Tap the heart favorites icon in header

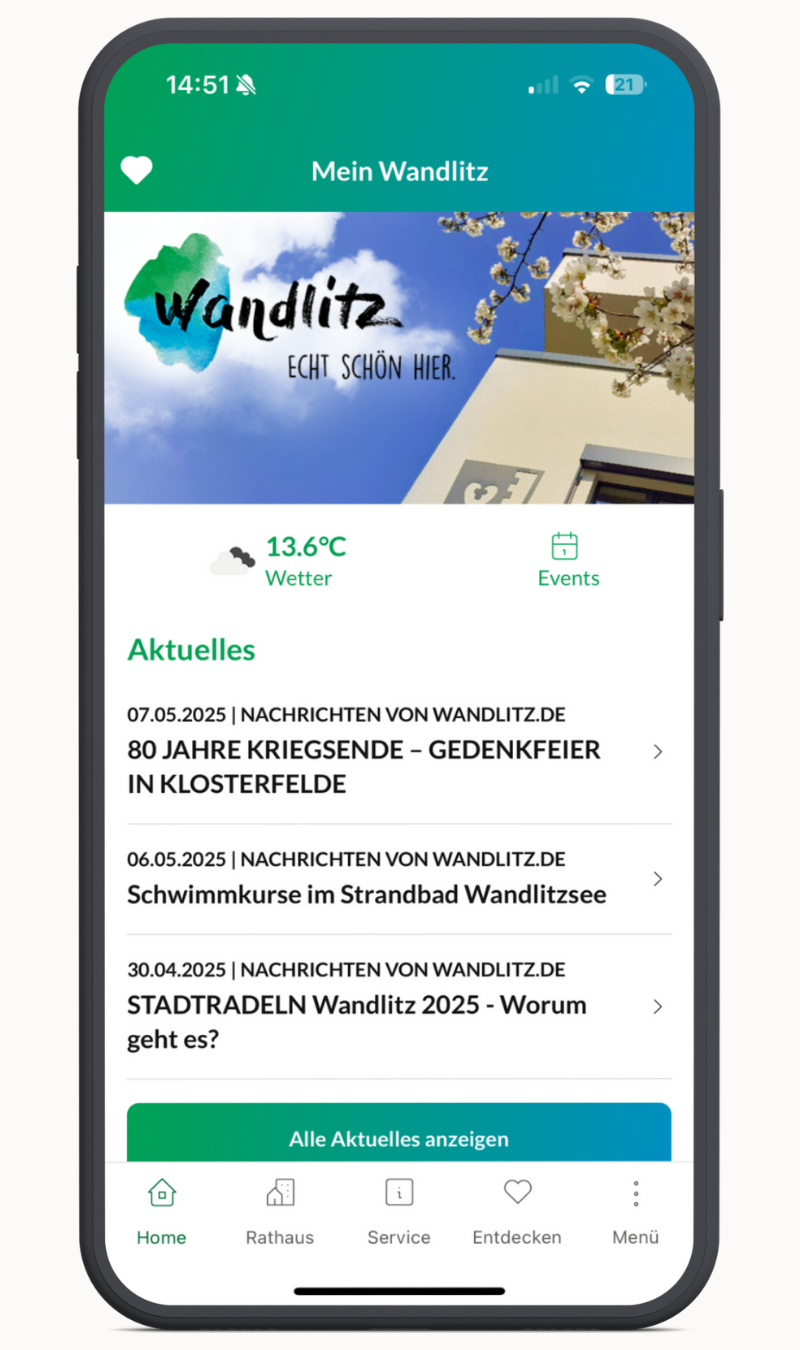[137, 171]
